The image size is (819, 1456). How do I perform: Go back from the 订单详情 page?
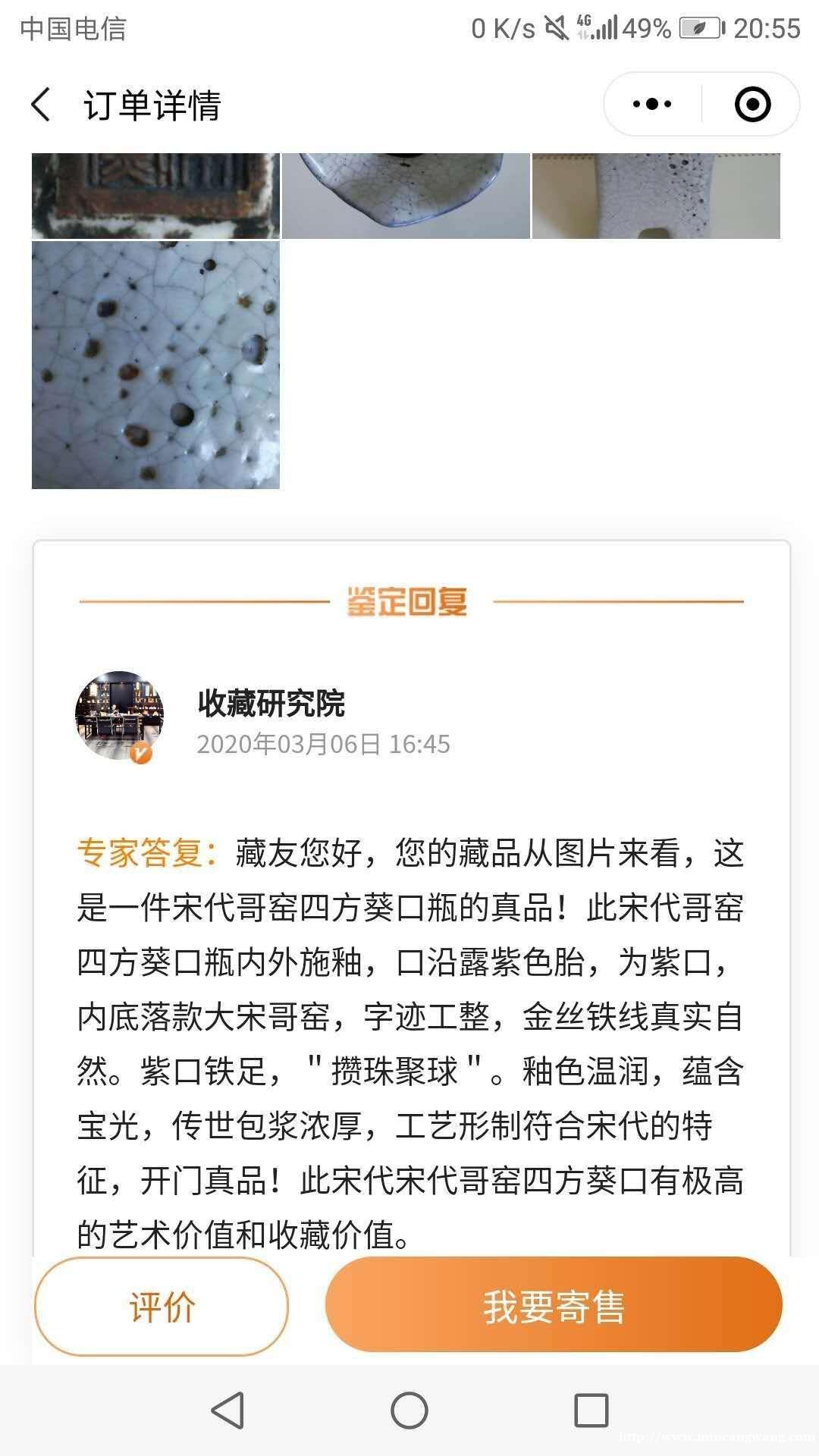tap(42, 105)
